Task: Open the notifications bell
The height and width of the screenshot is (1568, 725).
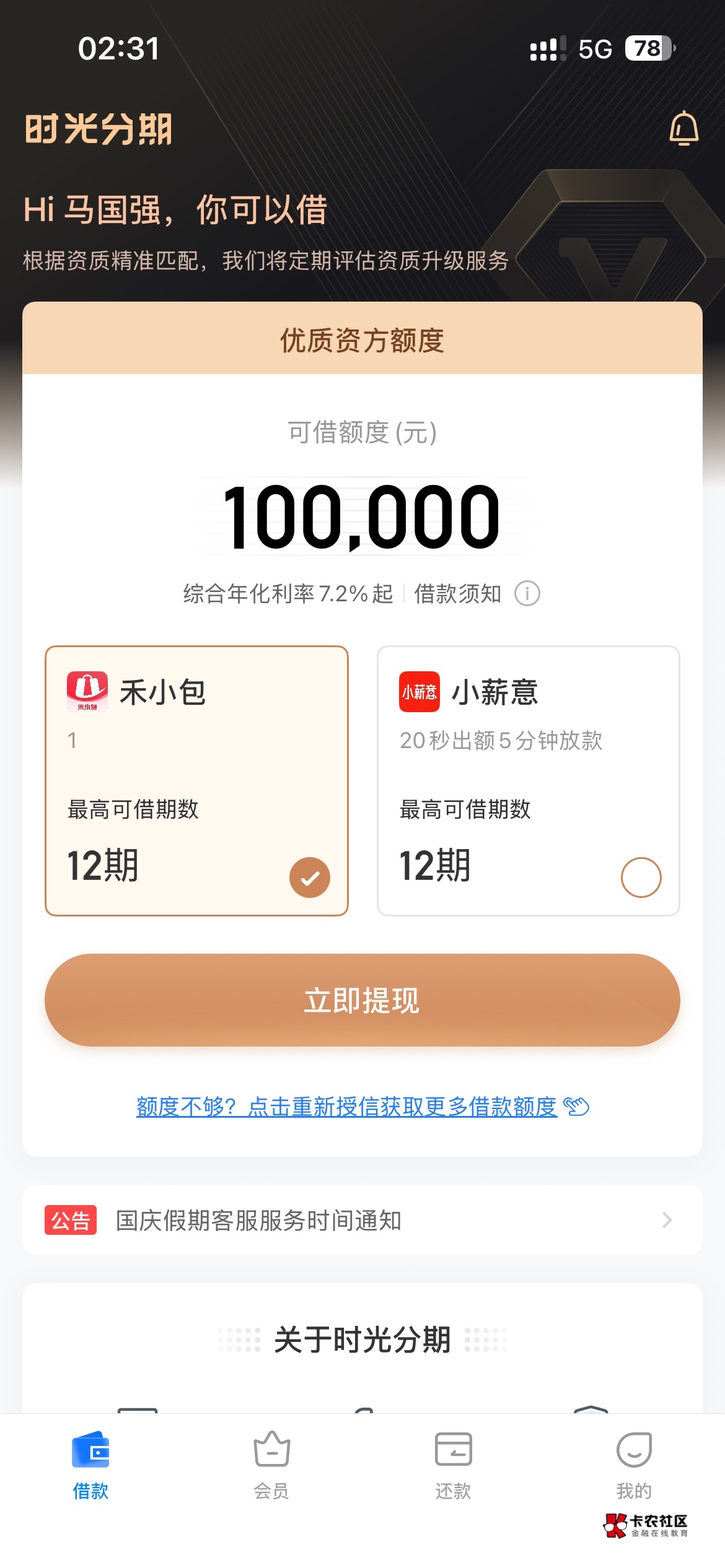Action: coord(683,129)
